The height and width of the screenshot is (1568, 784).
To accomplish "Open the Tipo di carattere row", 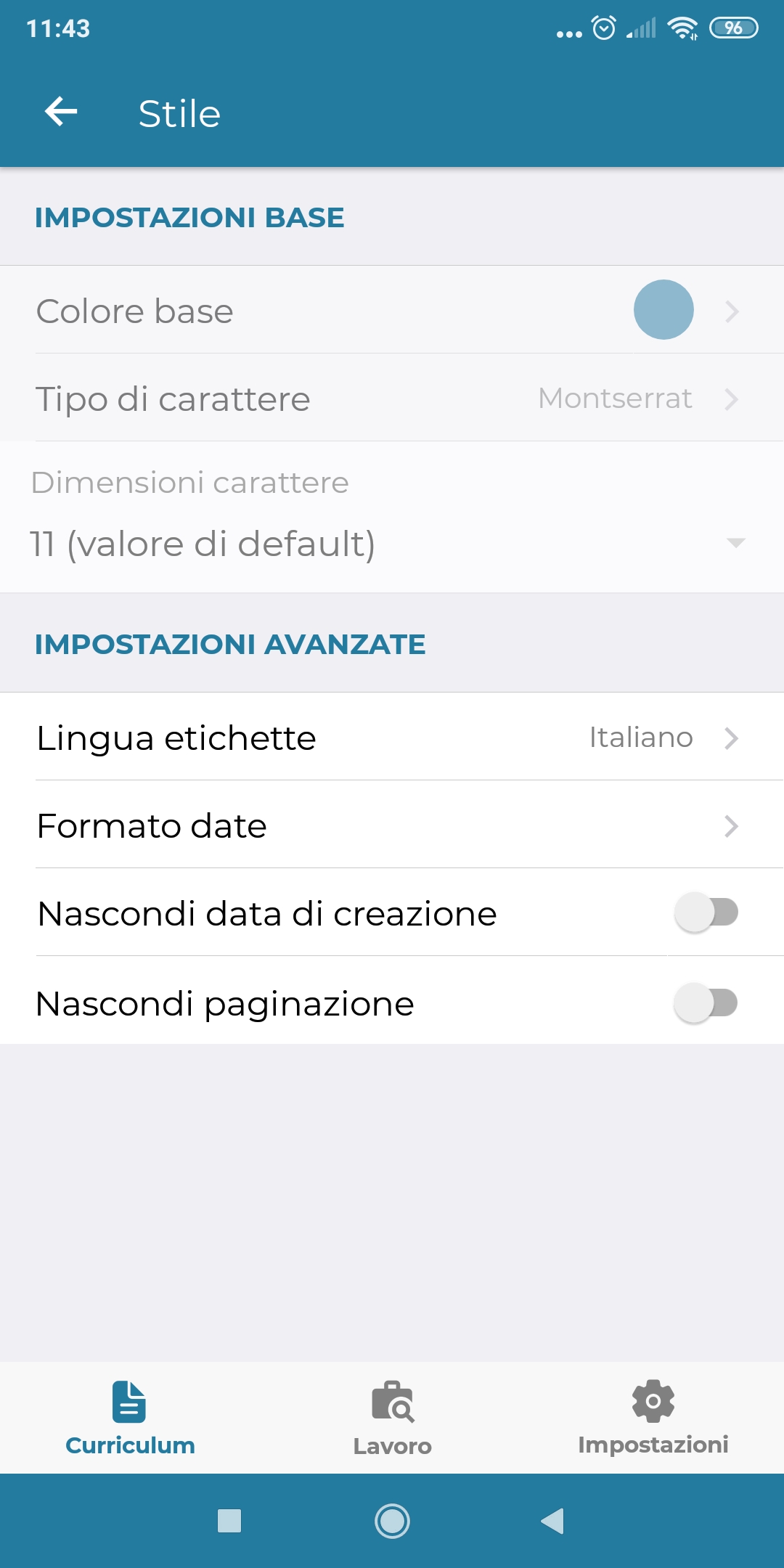I will pos(392,398).
